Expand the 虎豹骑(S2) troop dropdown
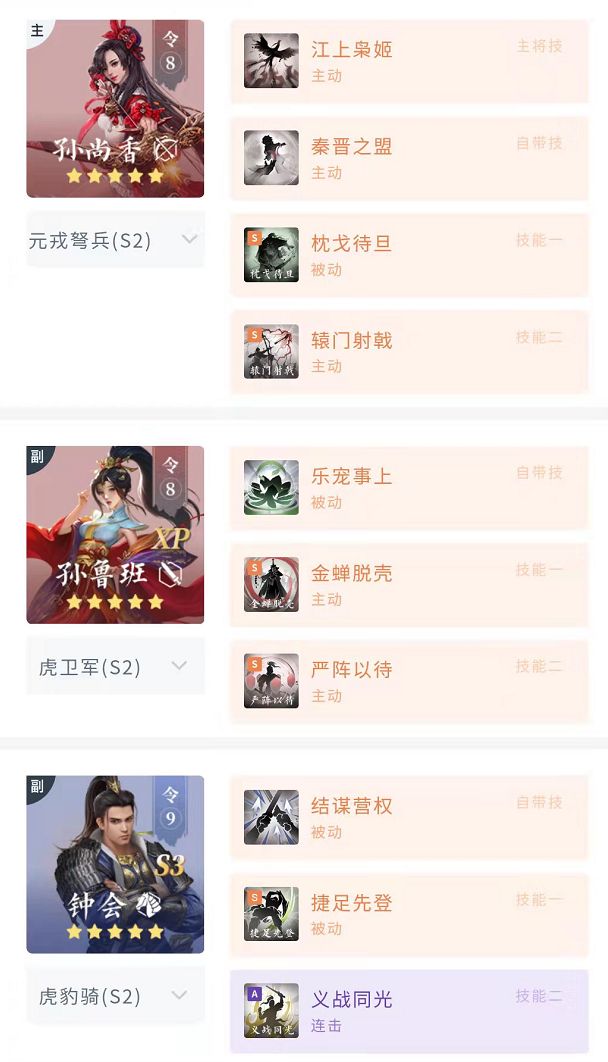The height and width of the screenshot is (1062, 608). pos(115,996)
